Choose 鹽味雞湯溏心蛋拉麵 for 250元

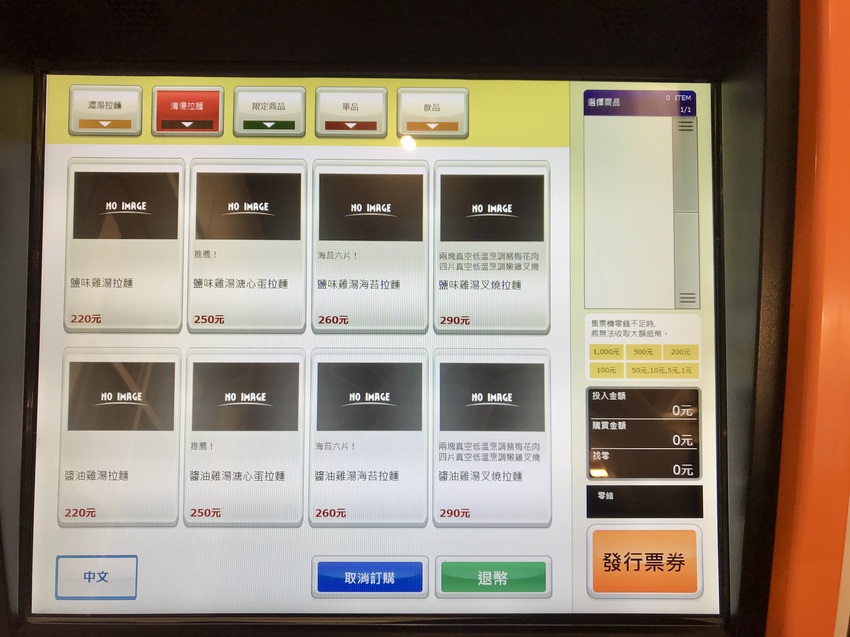pyautogui.click(x=247, y=245)
